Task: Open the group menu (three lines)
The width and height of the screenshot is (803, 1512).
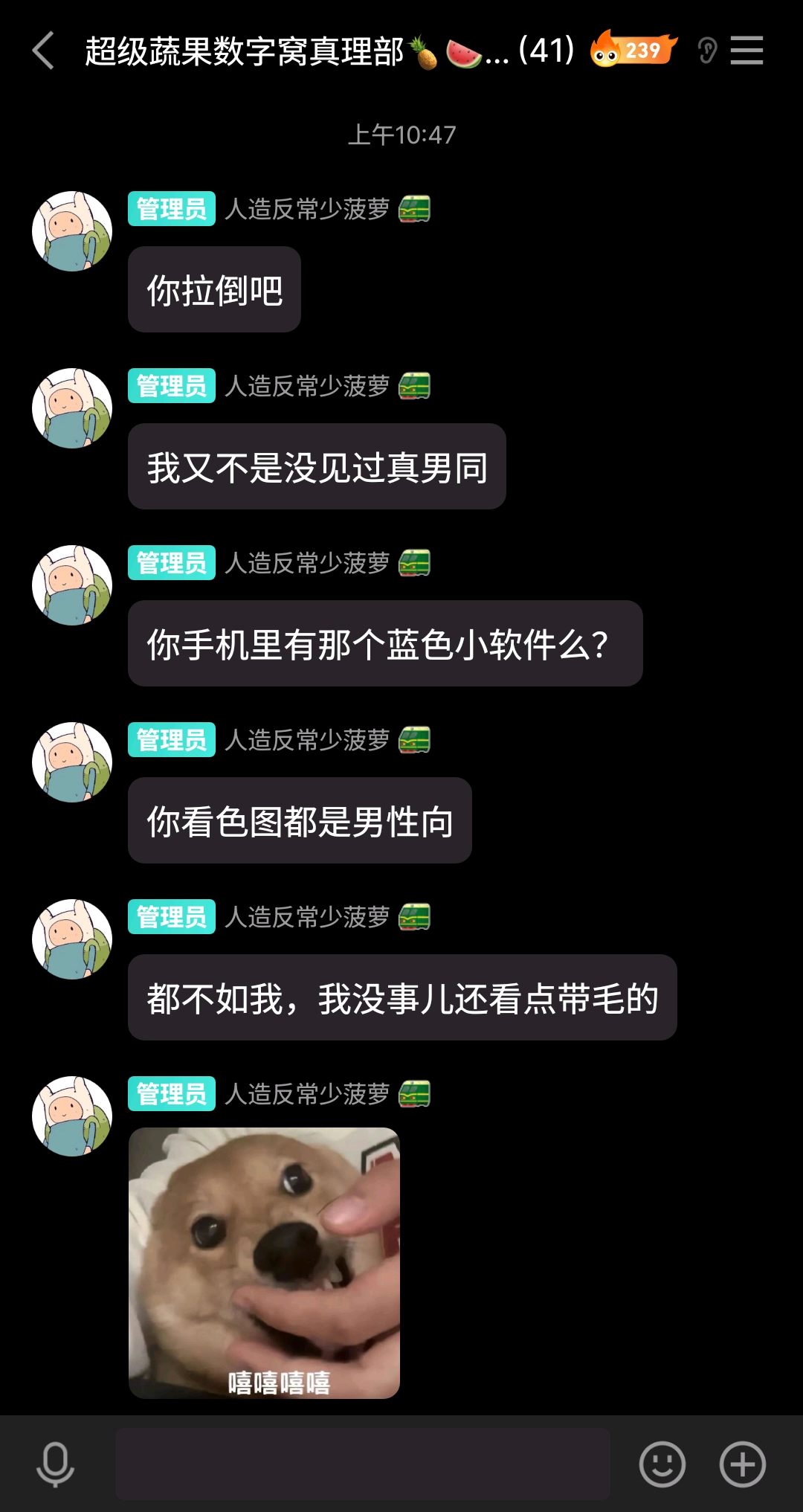Action: pyautogui.click(x=746, y=51)
